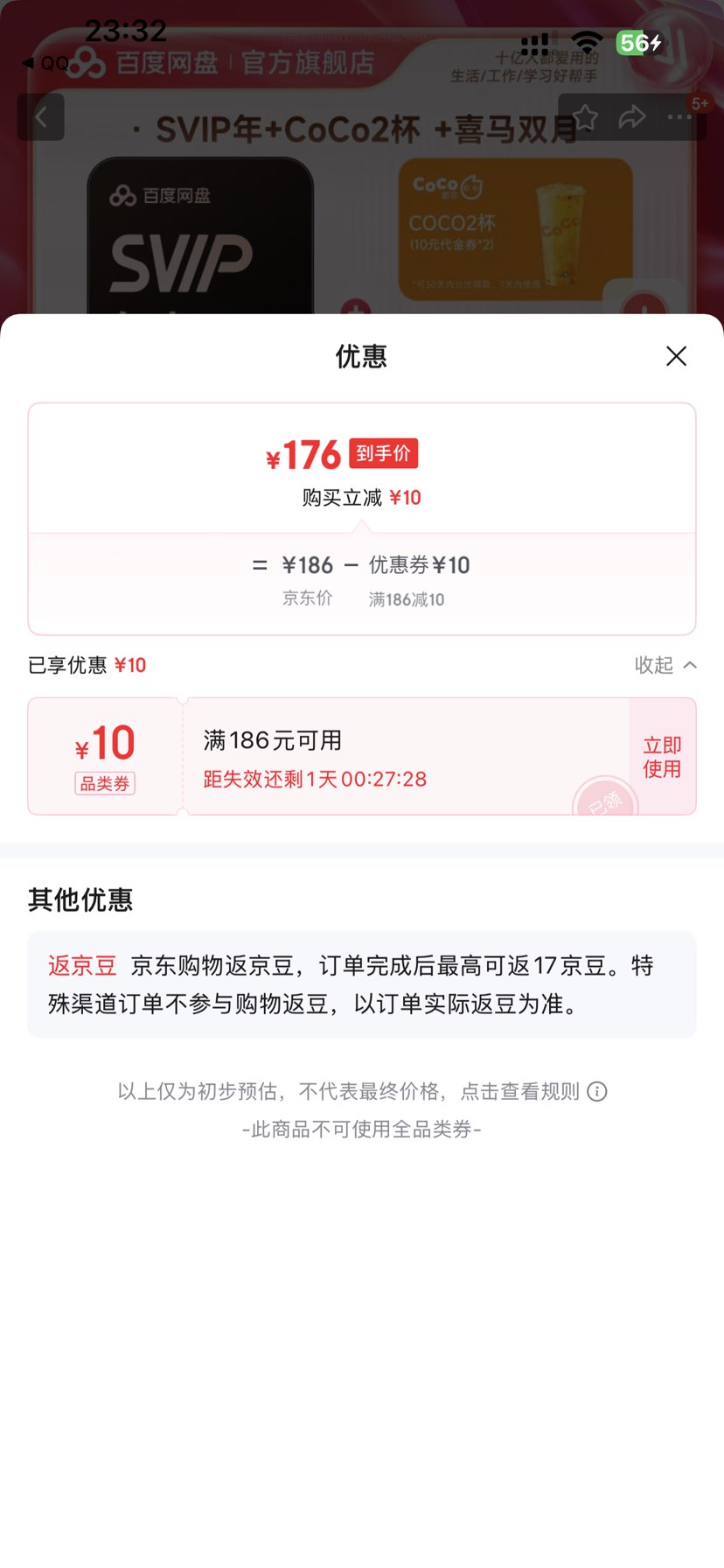Tap the rules info circle icon
The height and width of the screenshot is (1568, 724).
pyautogui.click(x=596, y=1091)
